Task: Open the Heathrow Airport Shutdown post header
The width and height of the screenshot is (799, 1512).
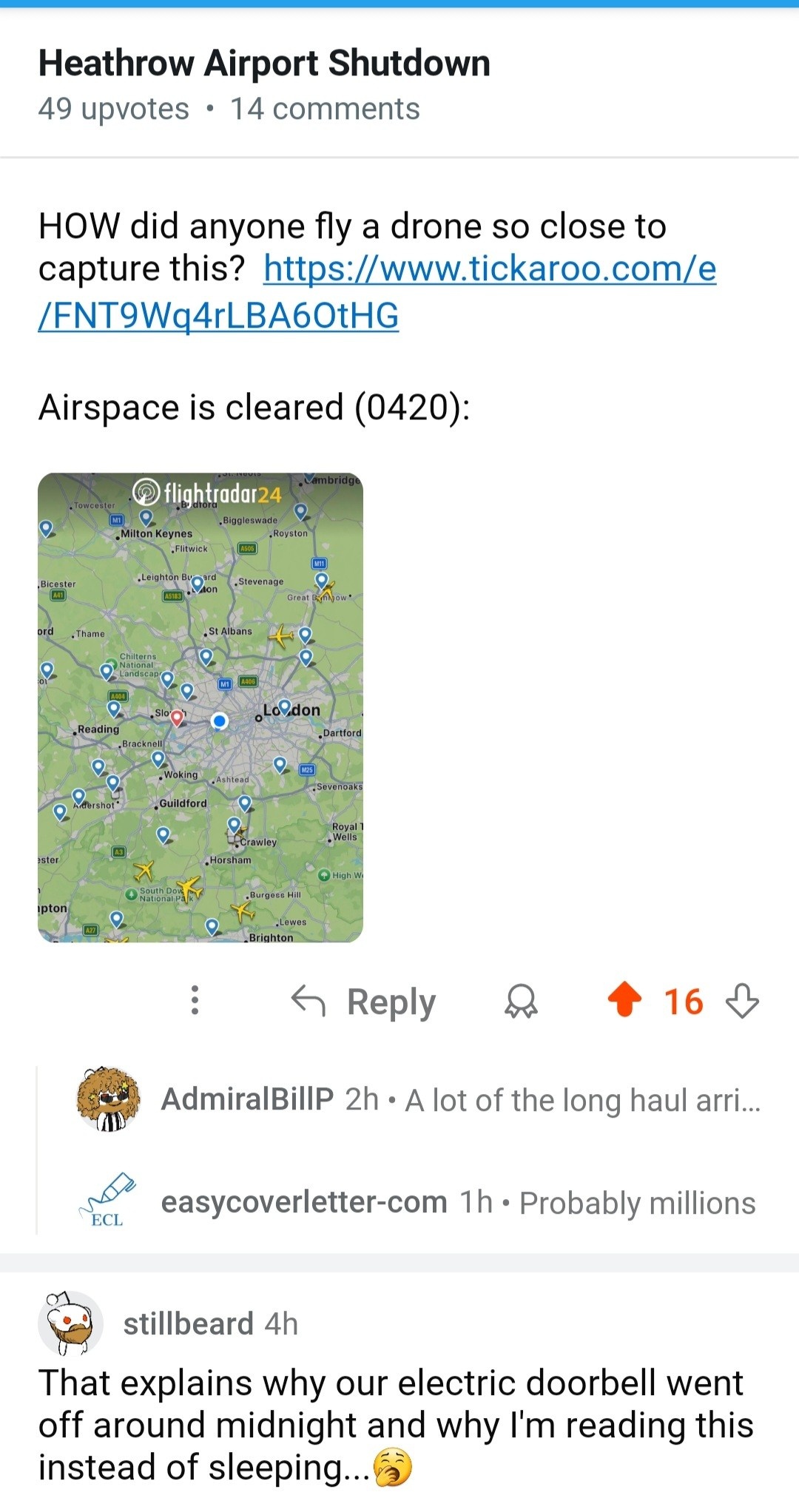Action: point(264,64)
